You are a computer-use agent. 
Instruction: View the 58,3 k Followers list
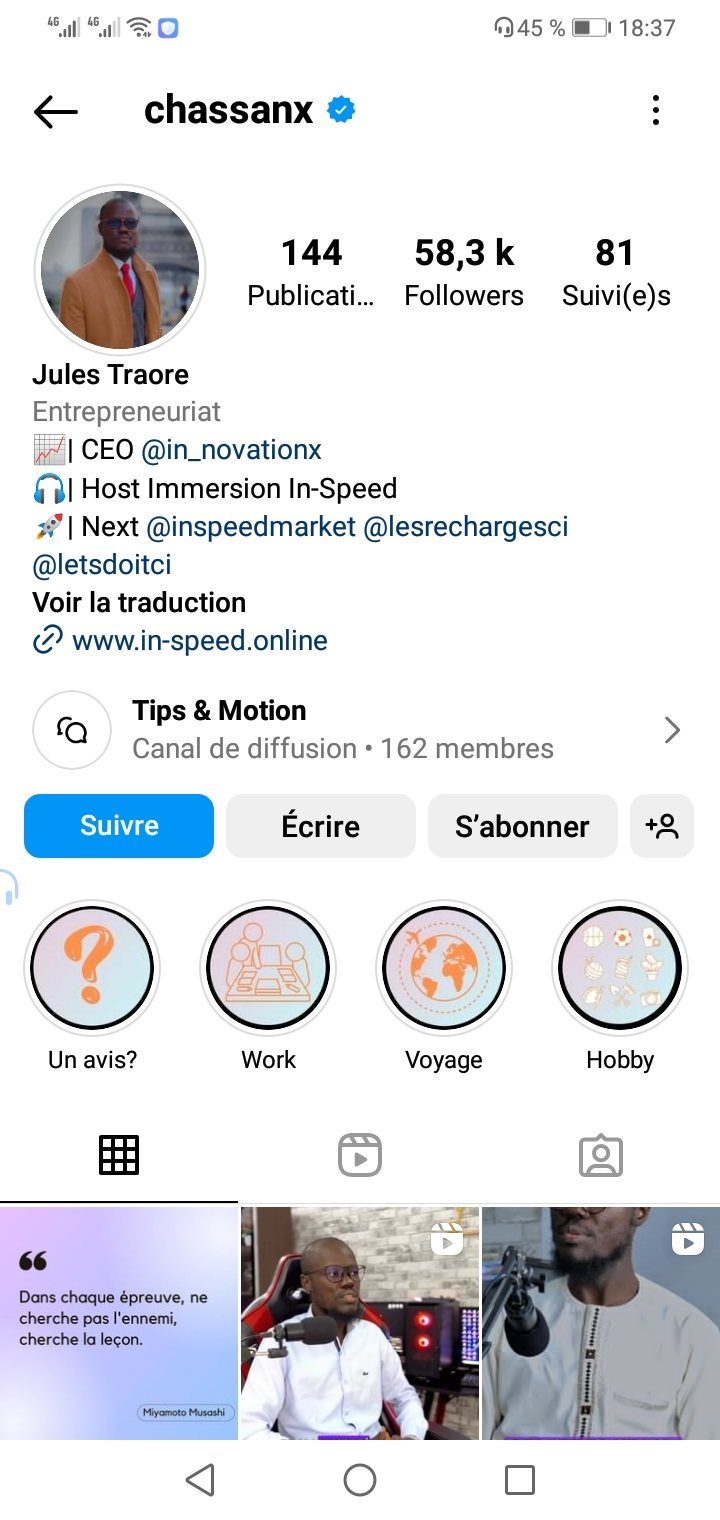(x=464, y=272)
